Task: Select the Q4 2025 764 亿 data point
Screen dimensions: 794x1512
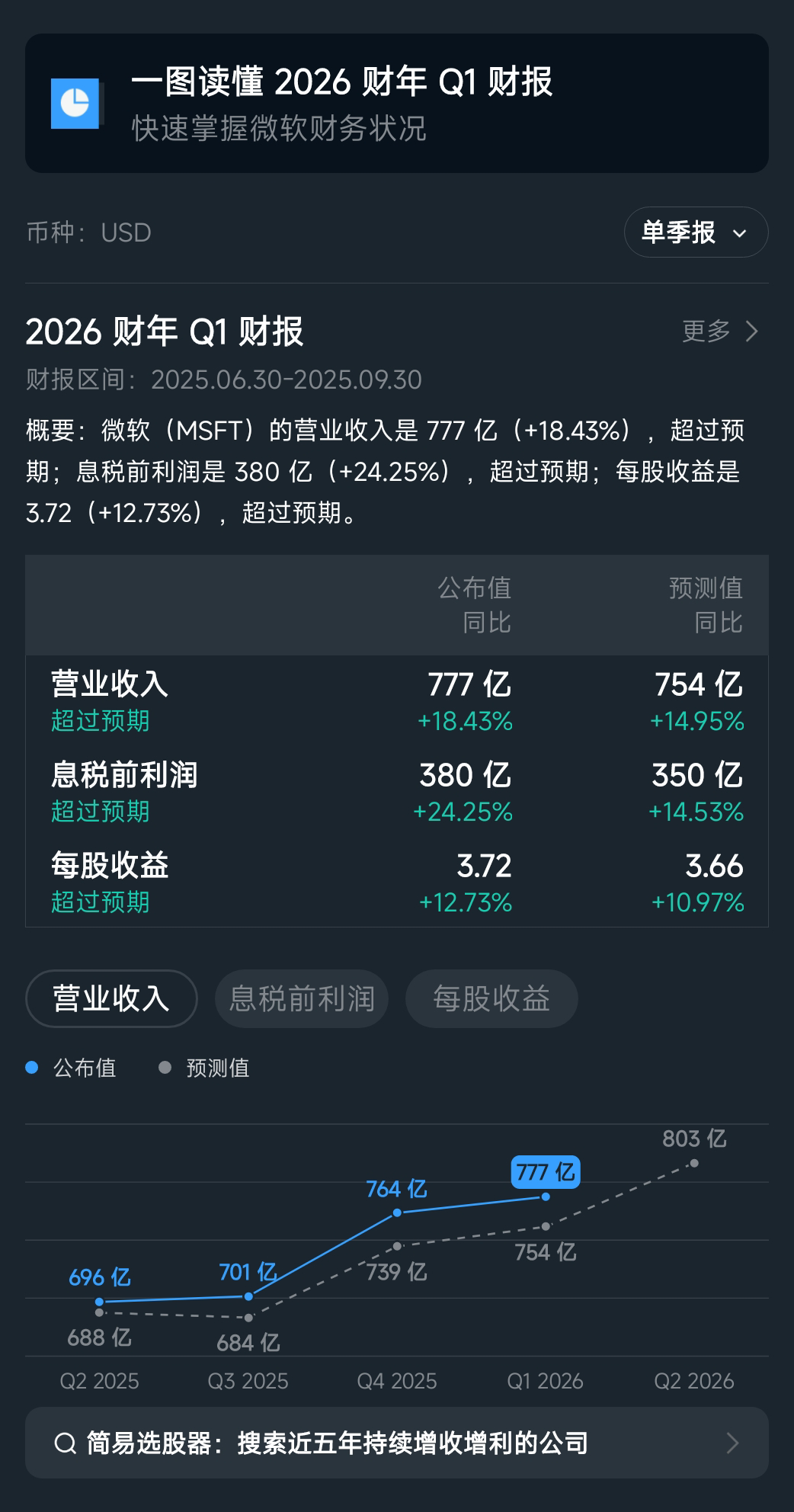Action: 397,1212
